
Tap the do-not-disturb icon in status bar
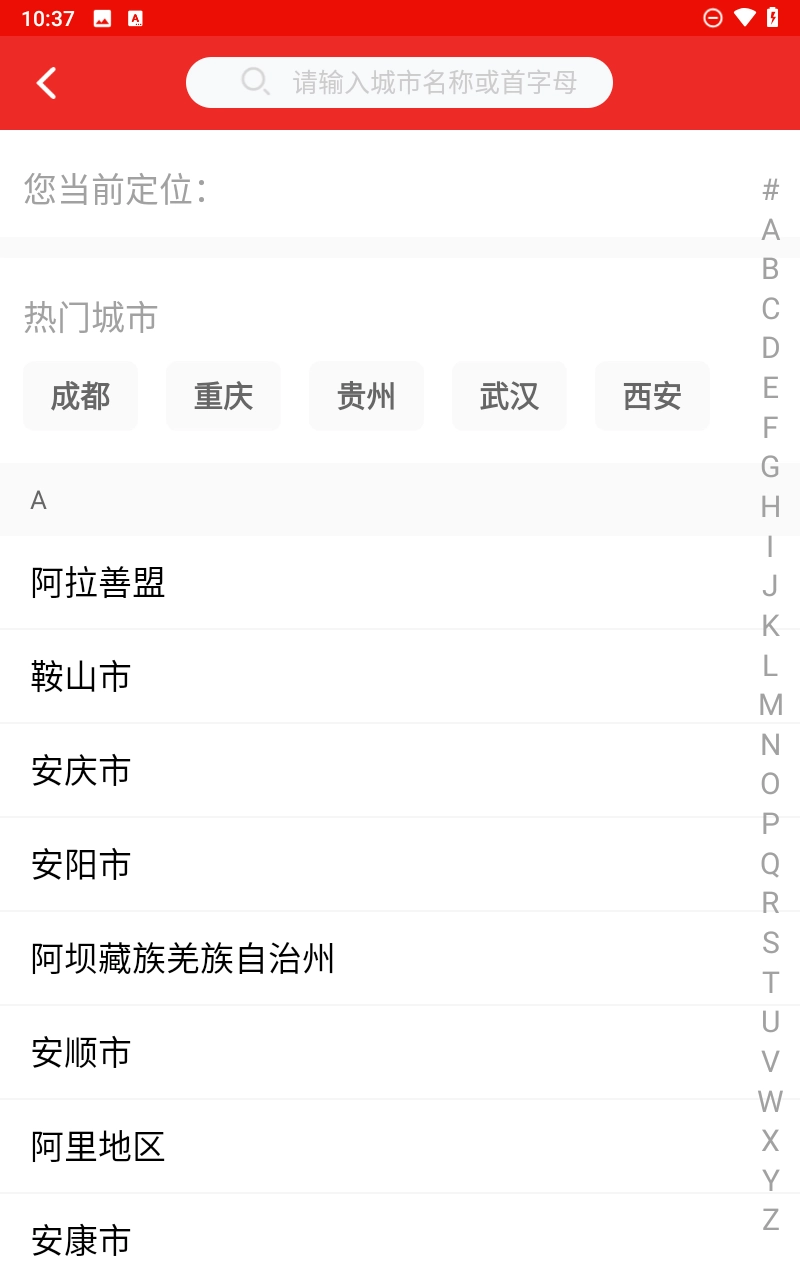pos(713,17)
